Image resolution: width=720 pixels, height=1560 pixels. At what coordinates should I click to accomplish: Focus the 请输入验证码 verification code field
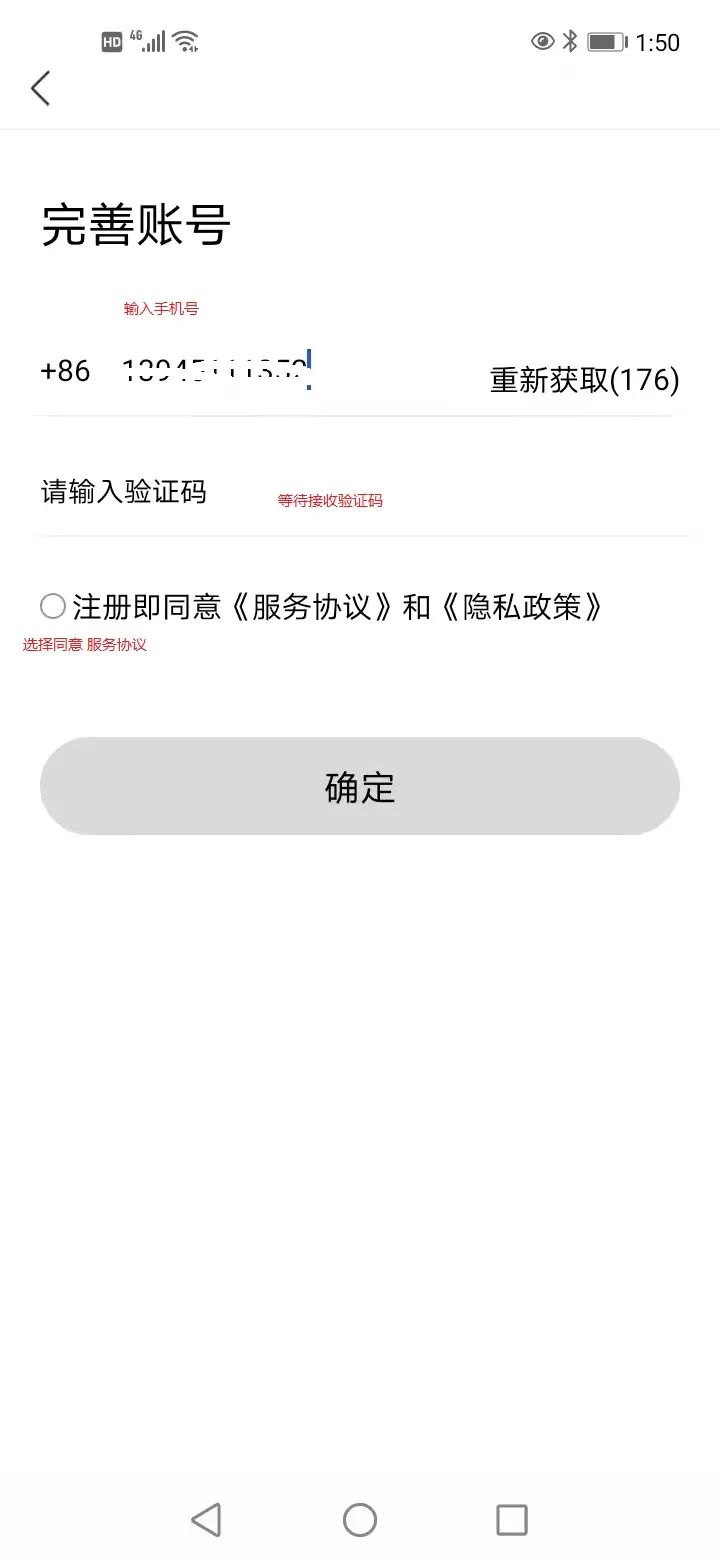click(362, 492)
